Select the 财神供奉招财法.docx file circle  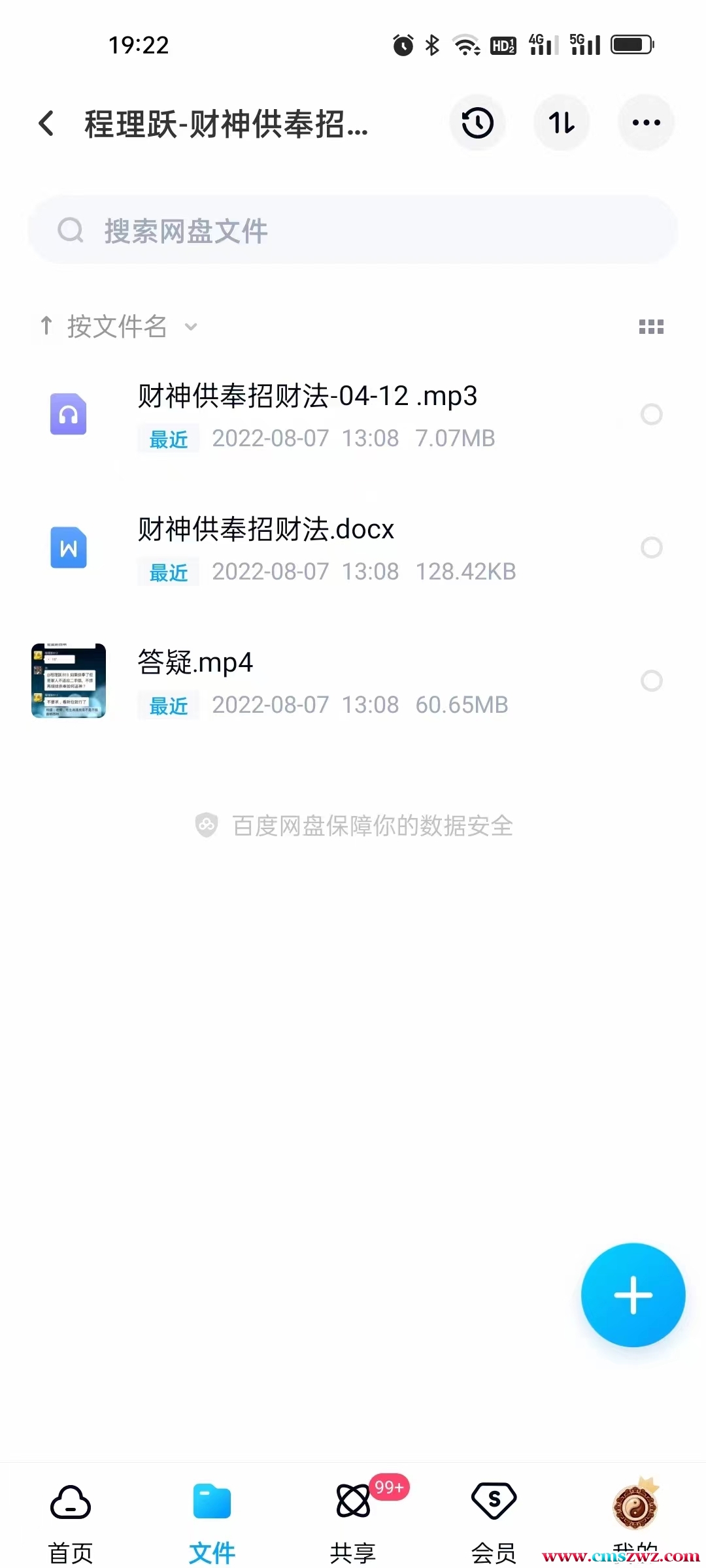[x=651, y=547]
